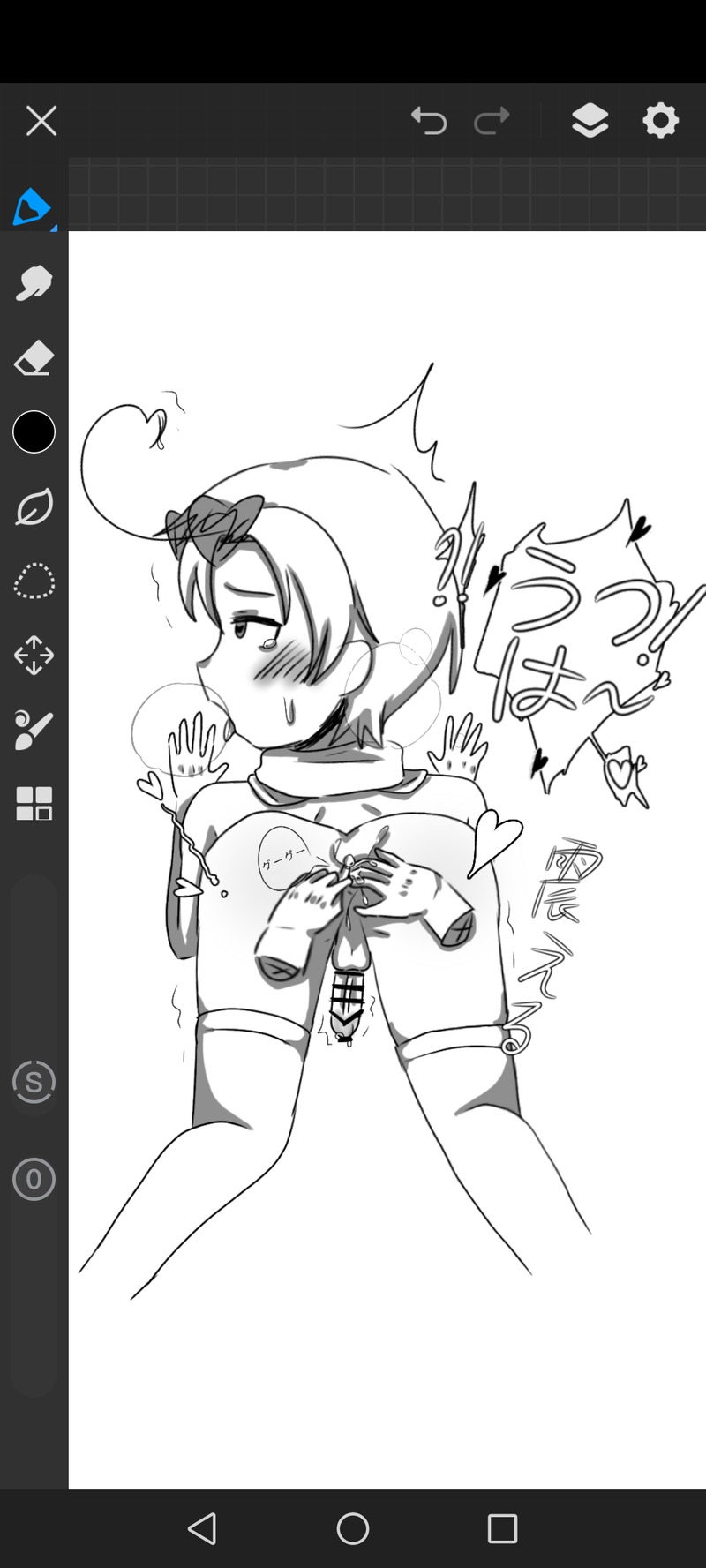The width and height of the screenshot is (706, 1568).
Task: Open the layers panel
Action: [x=590, y=120]
